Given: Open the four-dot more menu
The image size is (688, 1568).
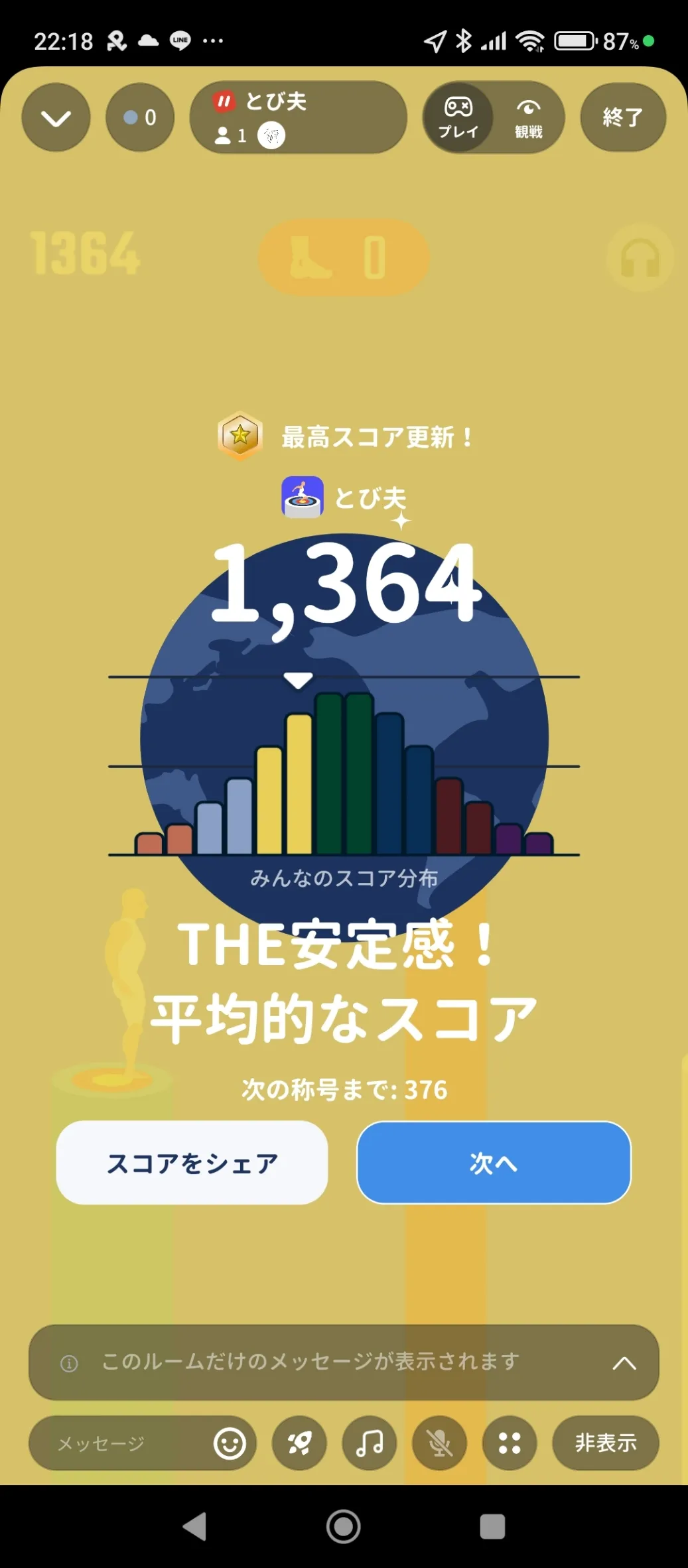Looking at the screenshot, I should pyautogui.click(x=510, y=1443).
